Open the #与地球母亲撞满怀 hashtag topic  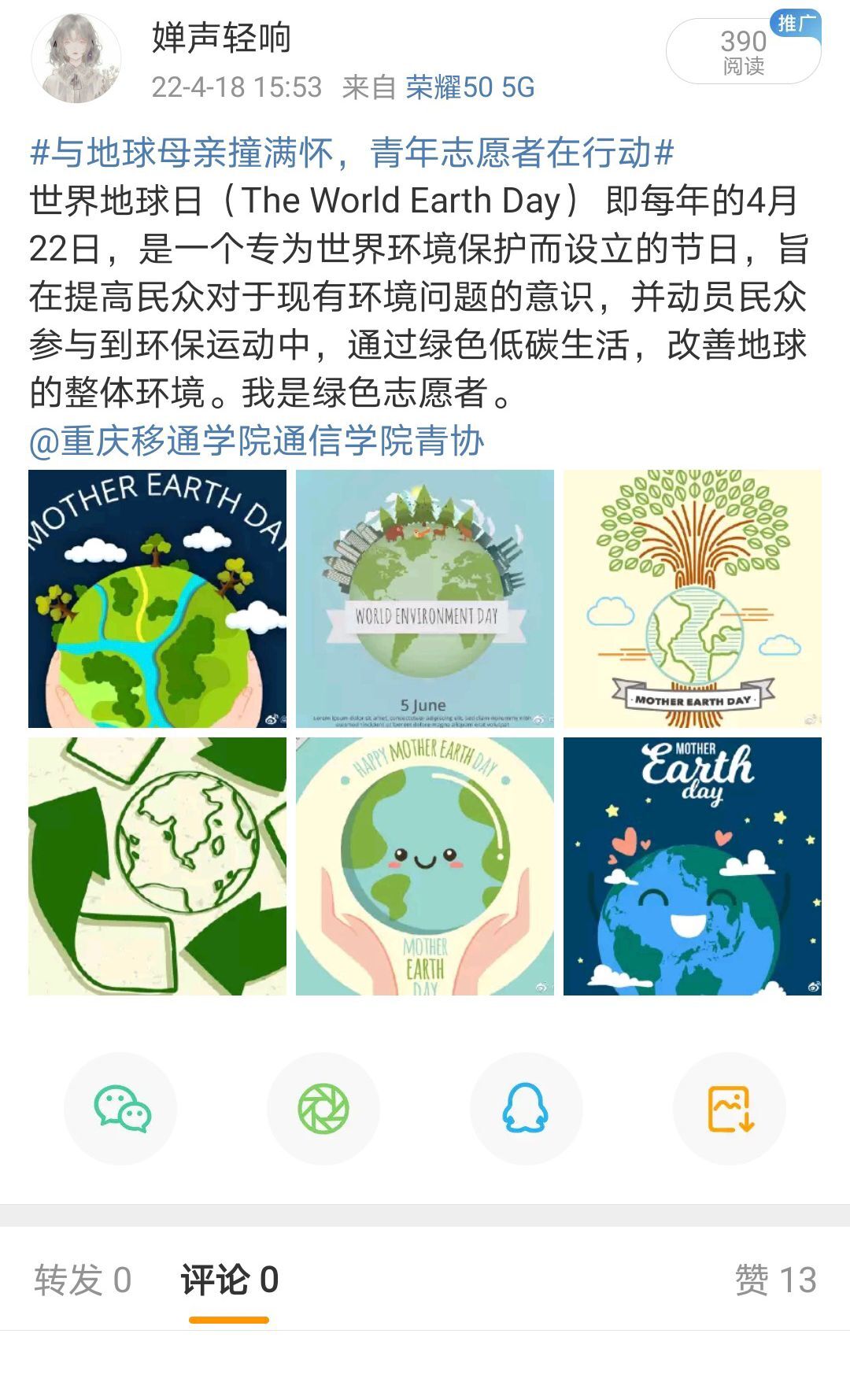(x=352, y=152)
